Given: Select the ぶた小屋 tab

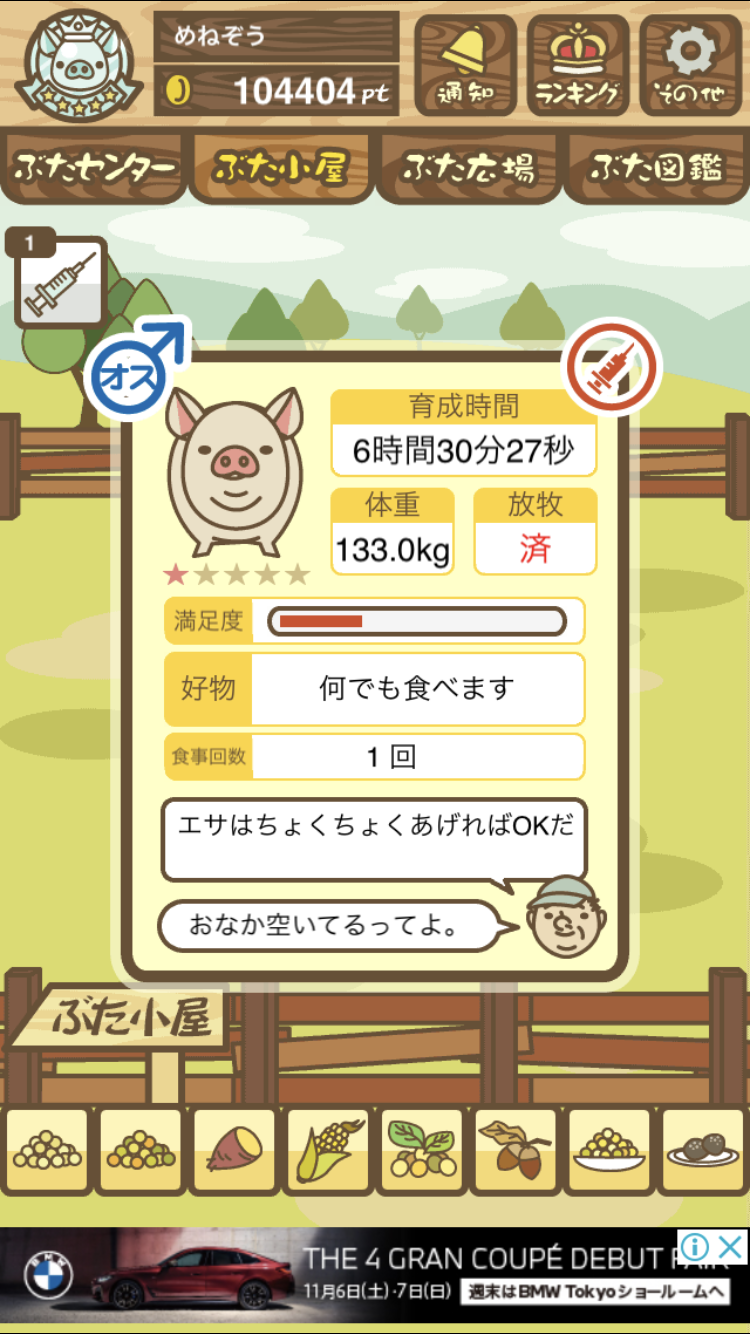Looking at the screenshot, I should (280, 167).
